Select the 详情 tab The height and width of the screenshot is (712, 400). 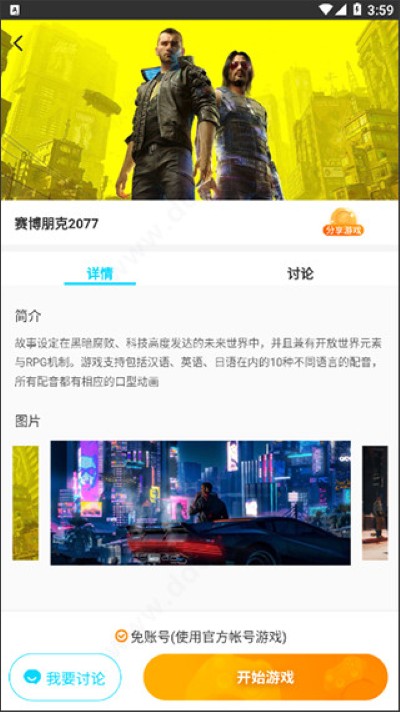pyautogui.click(x=100, y=274)
